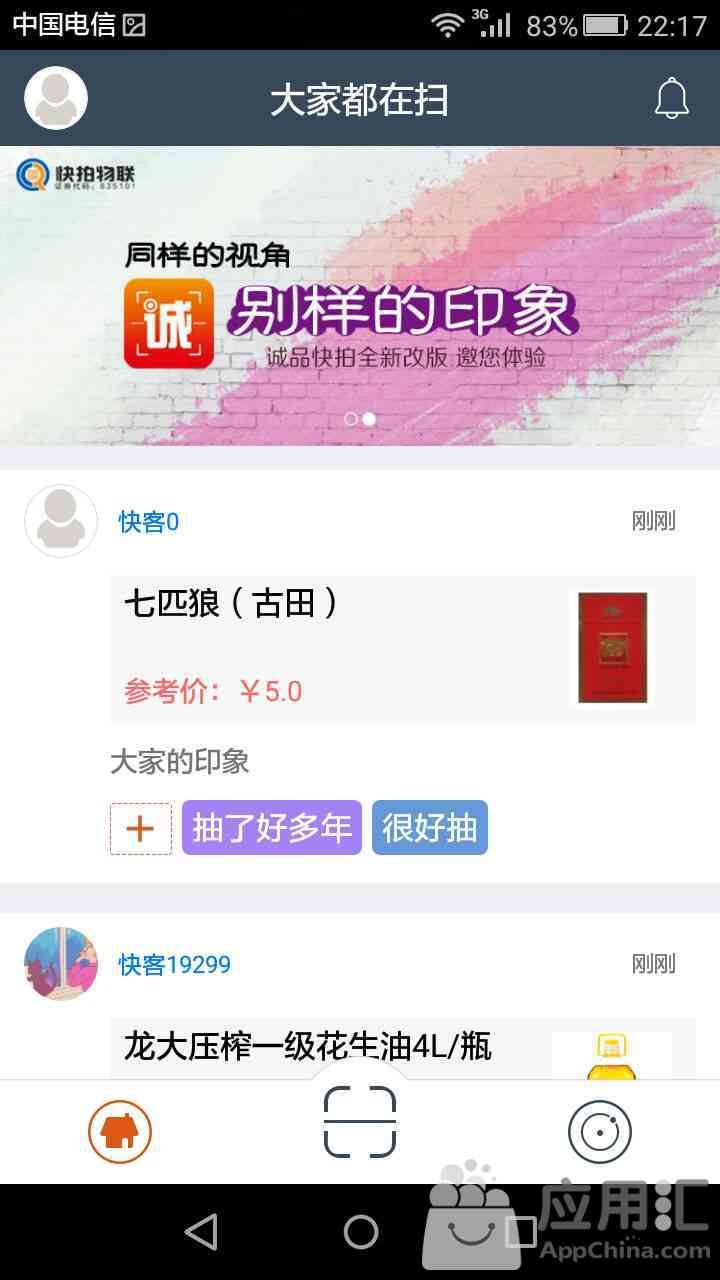Switch to the discover tab
Viewport: 720px width, 1280px height.
tap(600, 1132)
